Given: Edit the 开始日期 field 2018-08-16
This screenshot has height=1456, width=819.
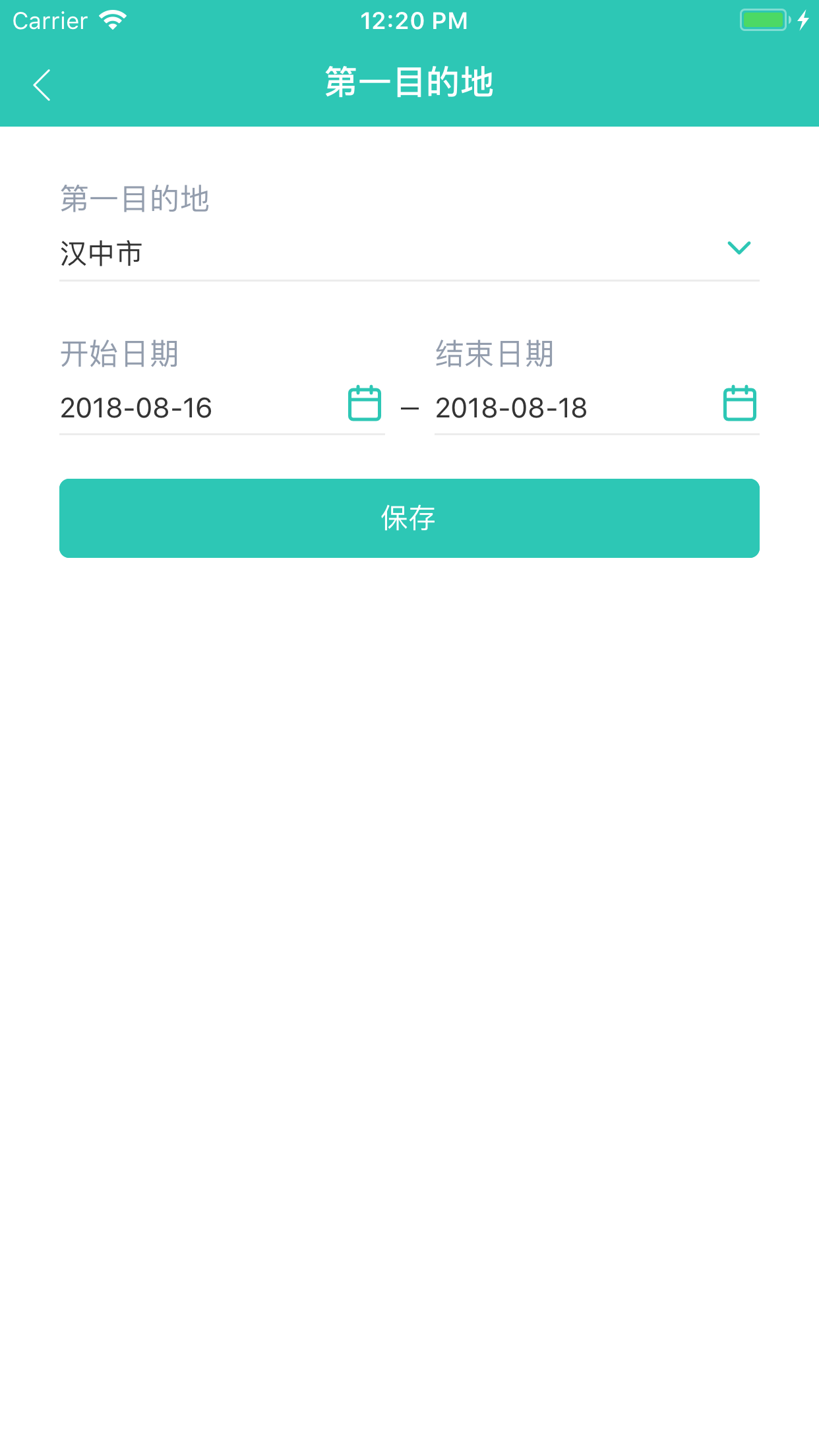Looking at the screenshot, I should 198,408.
